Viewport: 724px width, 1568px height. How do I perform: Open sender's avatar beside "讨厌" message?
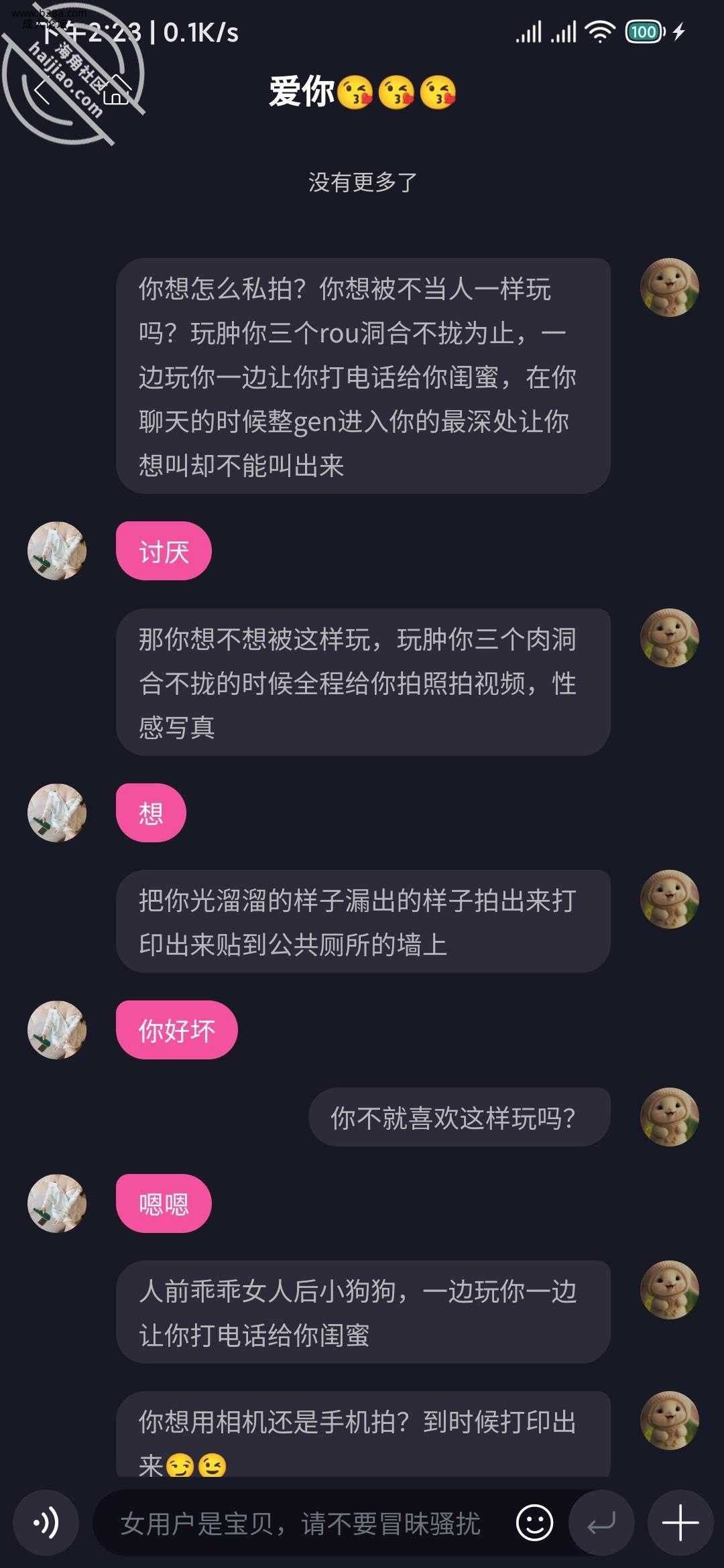click(57, 551)
